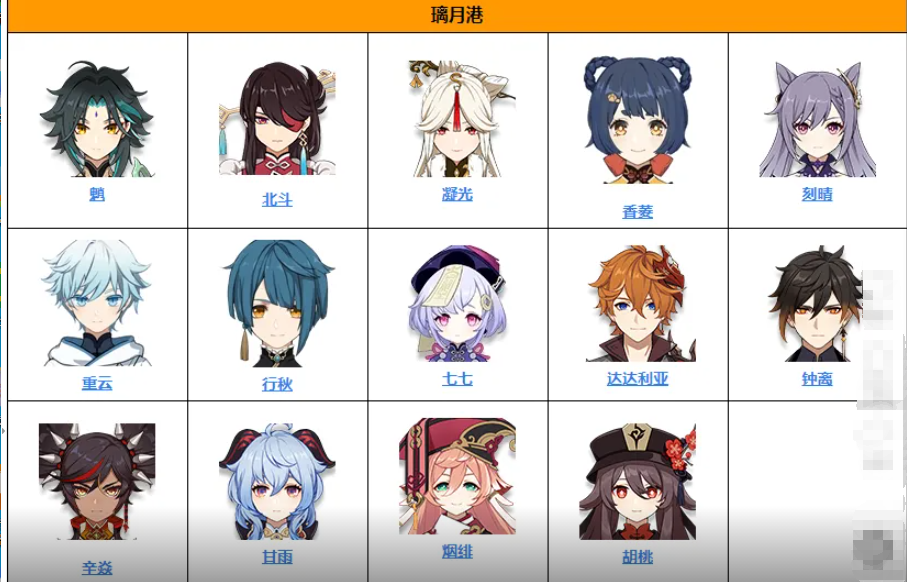Image resolution: width=907 pixels, height=582 pixels.
Task: Open the 魈 character link
Action: coord(97,194)
